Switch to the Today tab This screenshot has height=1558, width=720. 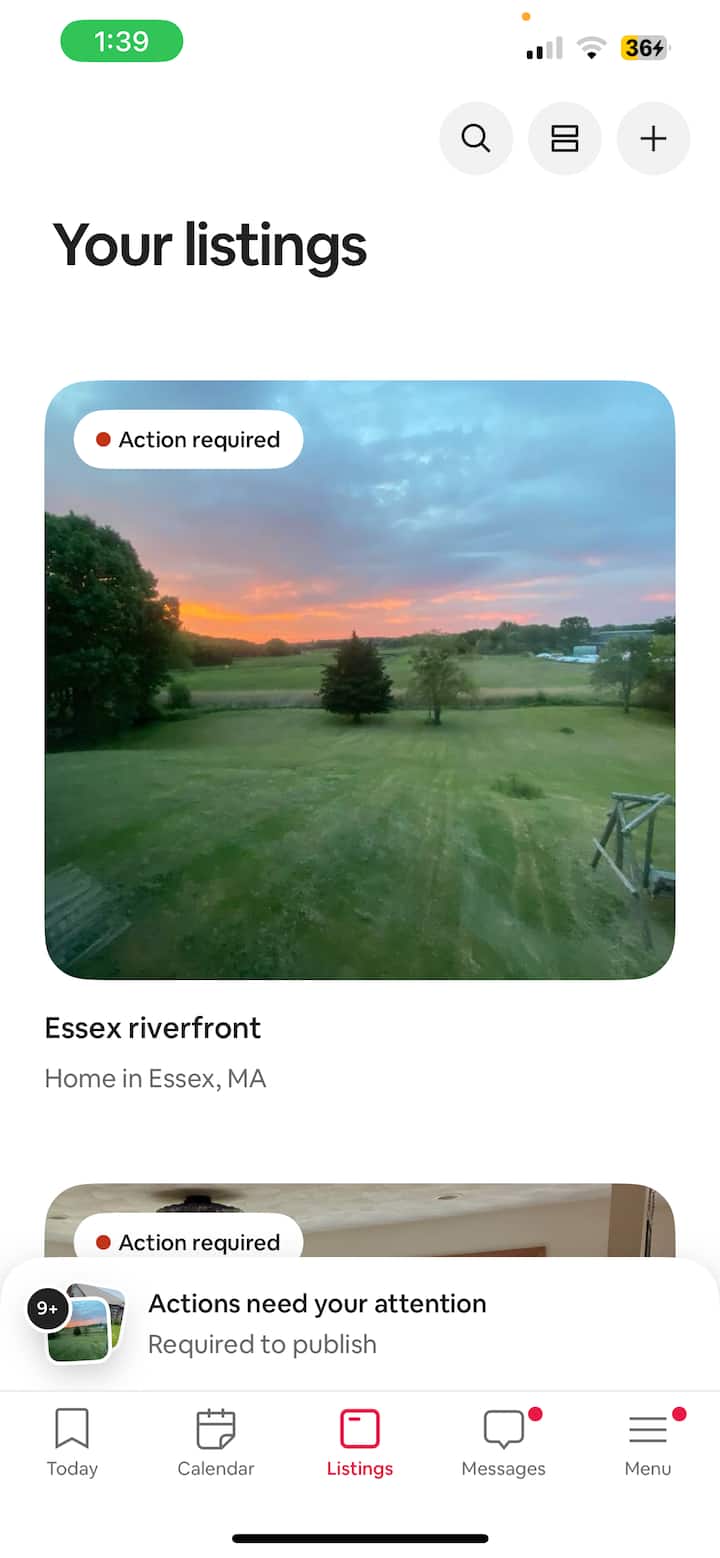click(x=72, y=1442)
